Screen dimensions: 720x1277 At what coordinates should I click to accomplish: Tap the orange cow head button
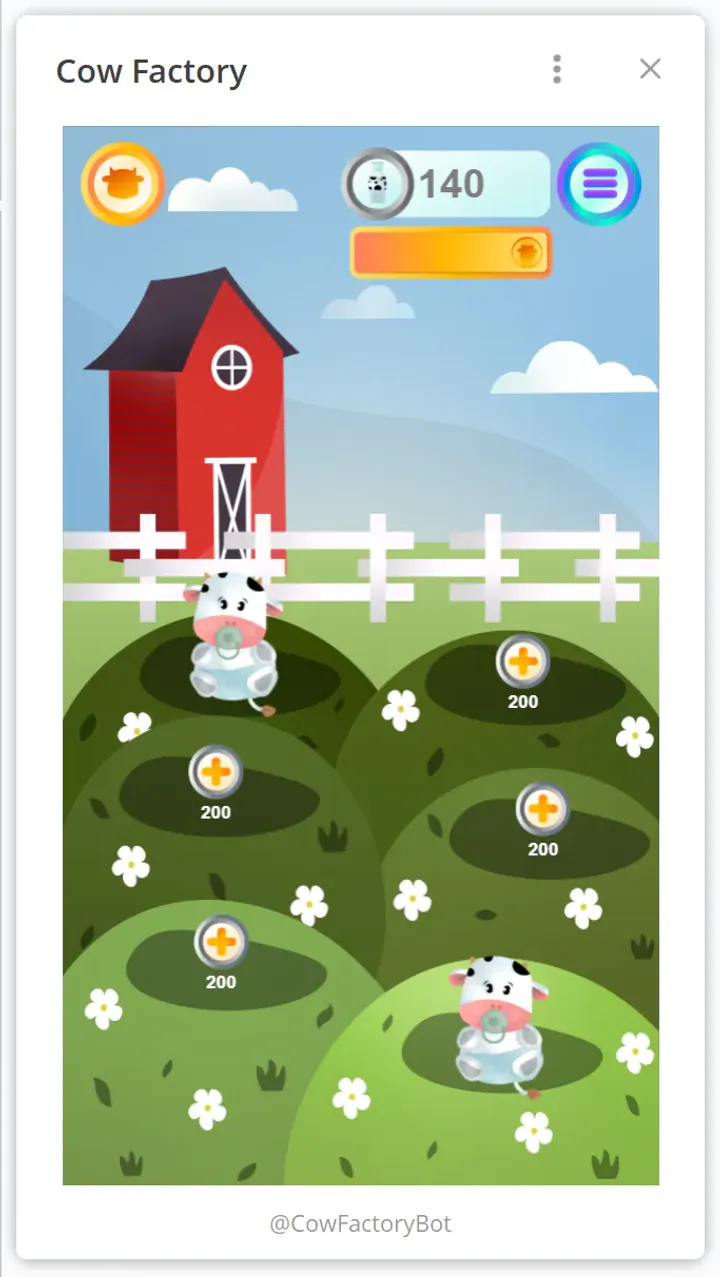[x=123, y=184]
